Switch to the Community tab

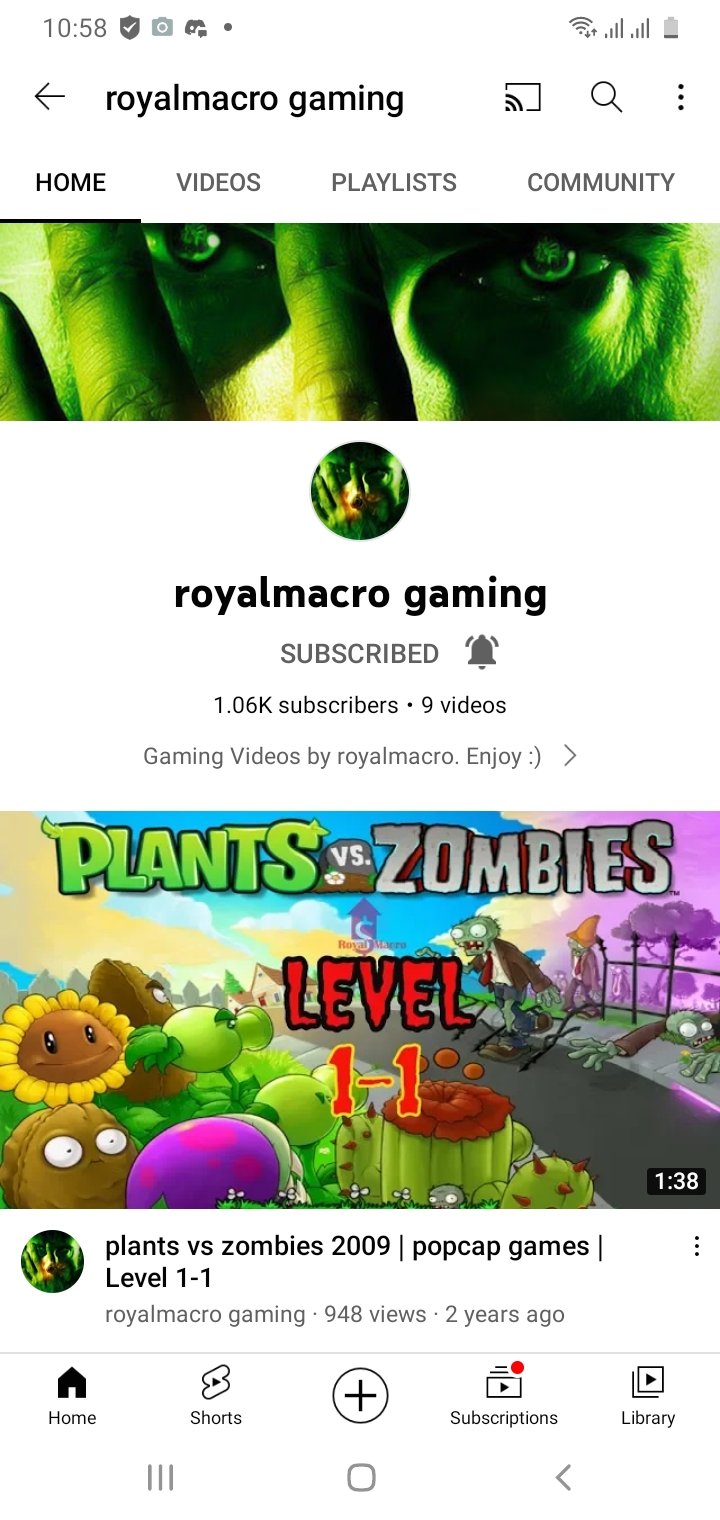[600, 182]
